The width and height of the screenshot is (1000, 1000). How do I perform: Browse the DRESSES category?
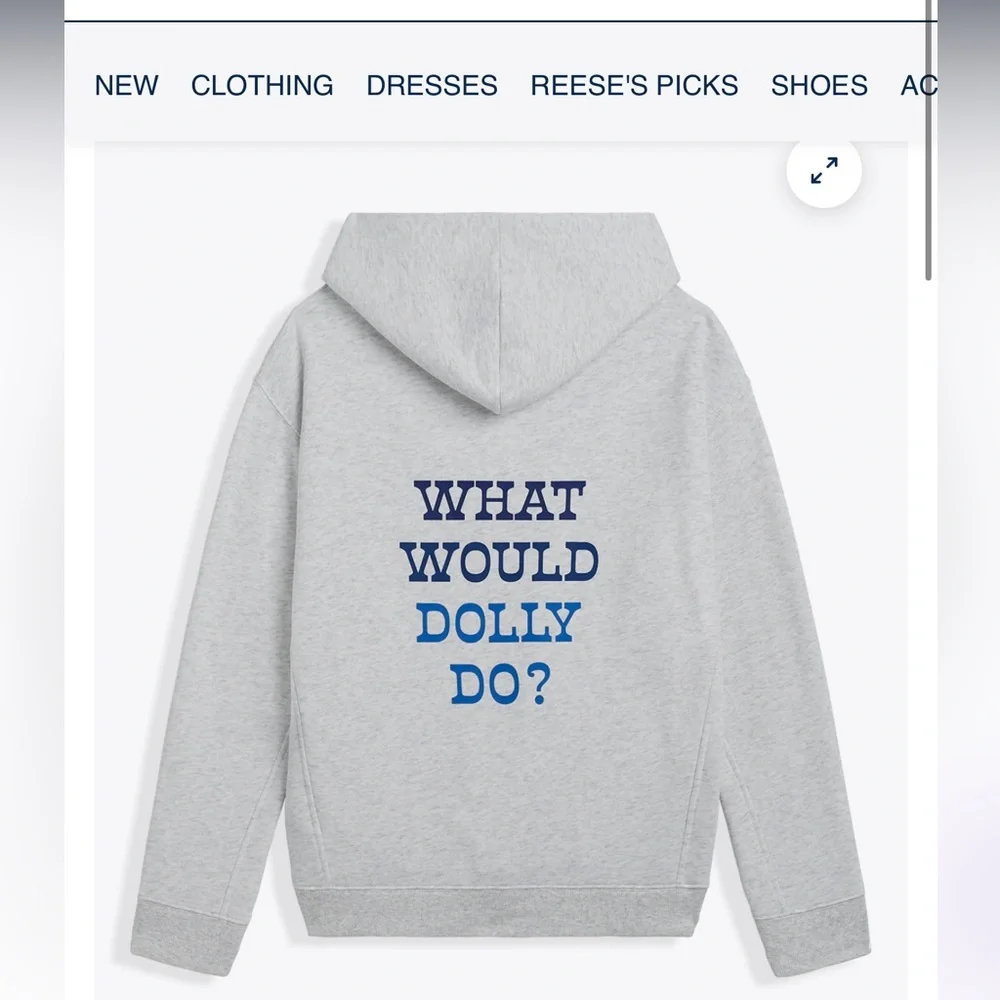point(431,85)
